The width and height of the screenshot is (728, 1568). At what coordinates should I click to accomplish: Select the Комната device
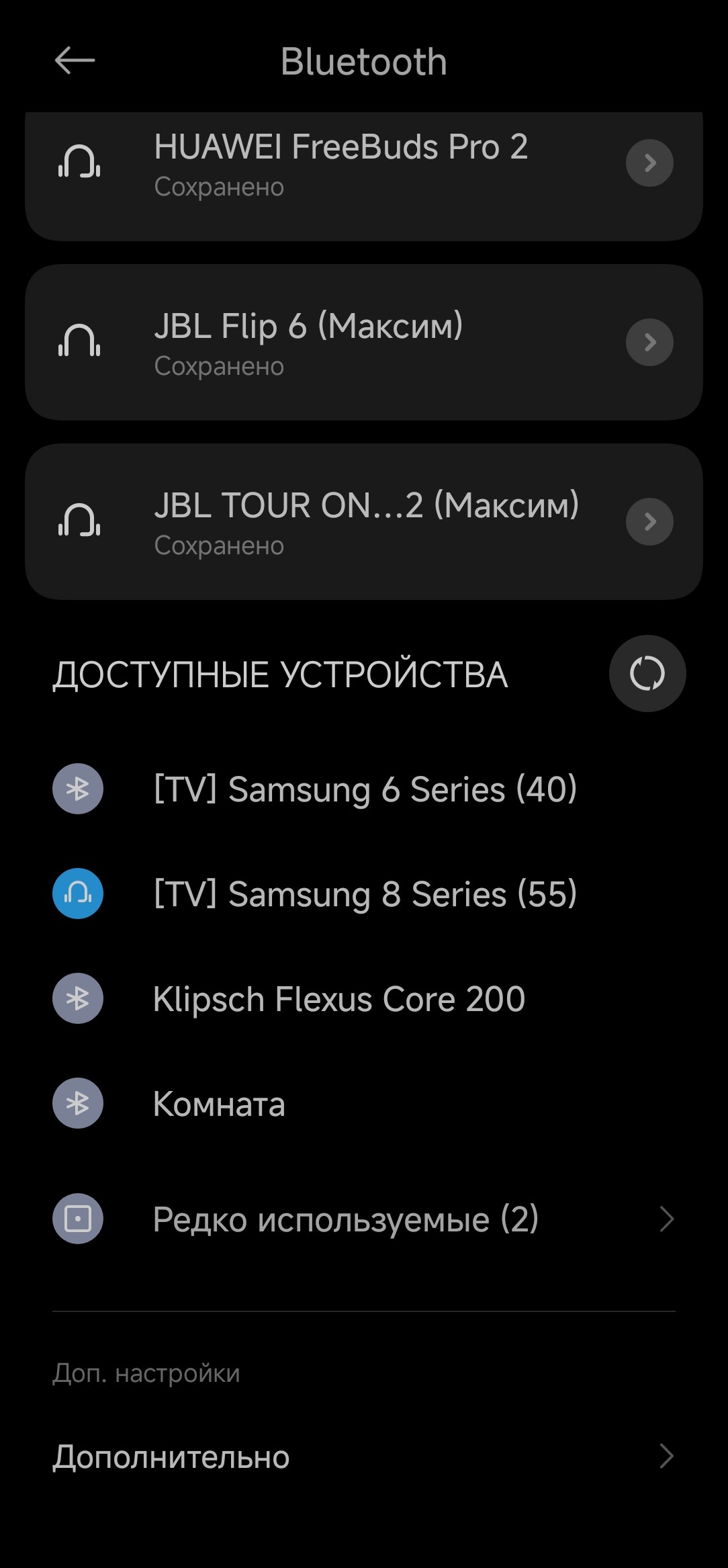[x=219, y=1103]
